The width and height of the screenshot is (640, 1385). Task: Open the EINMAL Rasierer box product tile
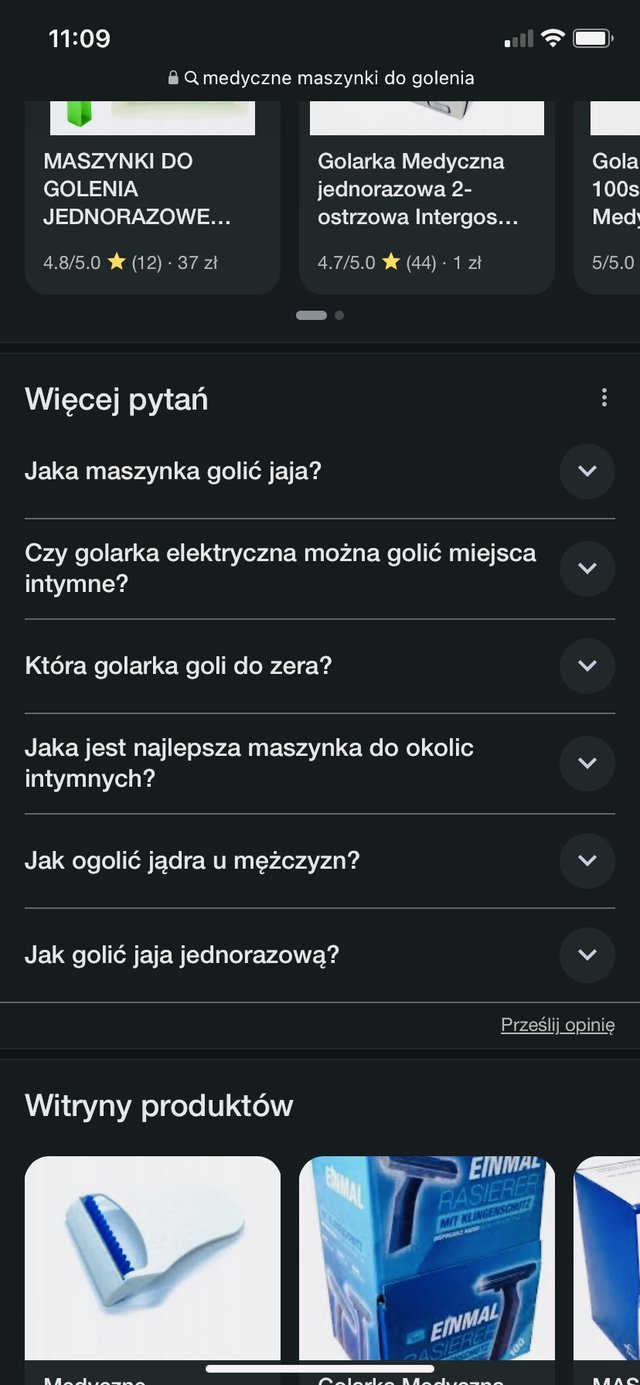pyautogui.click(x=426, y=1260)
